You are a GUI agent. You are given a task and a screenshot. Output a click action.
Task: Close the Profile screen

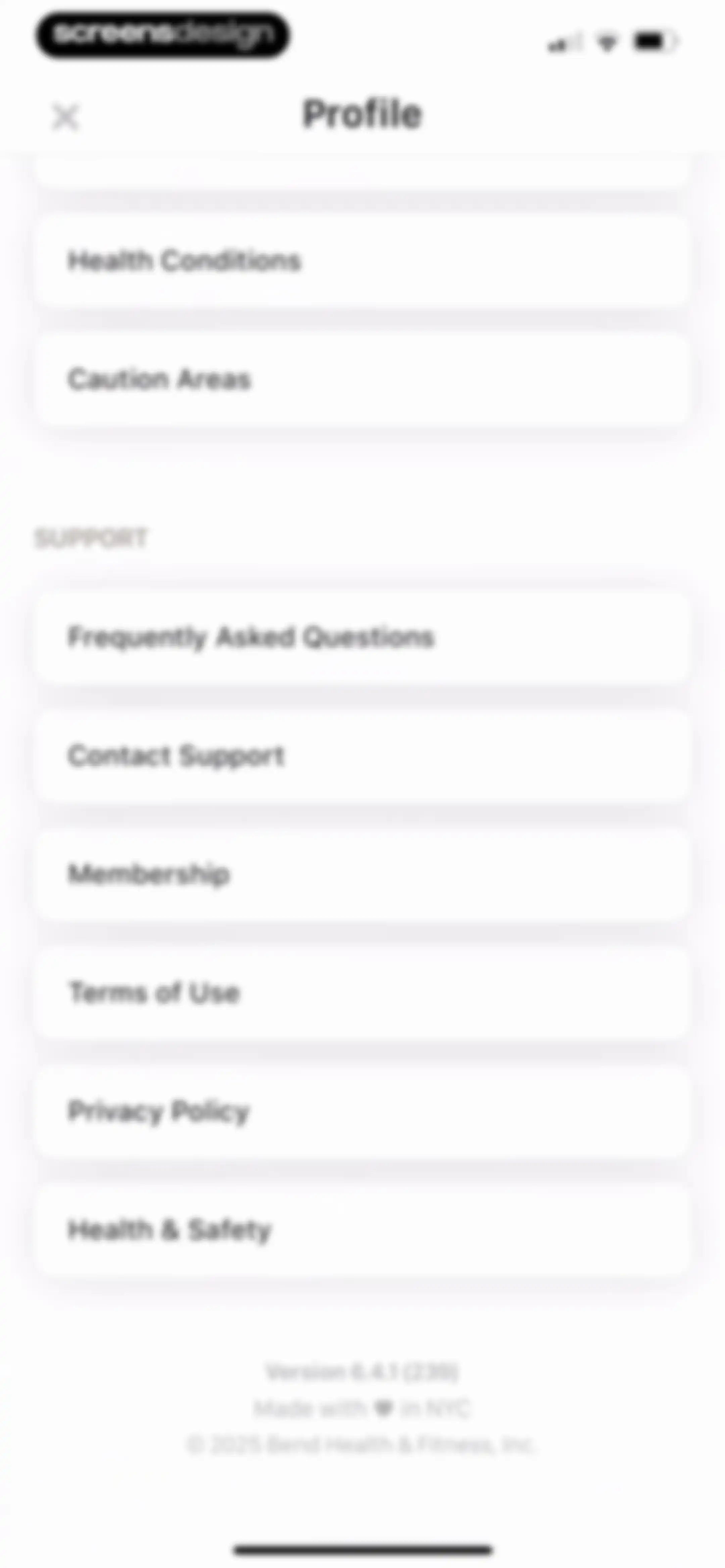tap(65, 117)
